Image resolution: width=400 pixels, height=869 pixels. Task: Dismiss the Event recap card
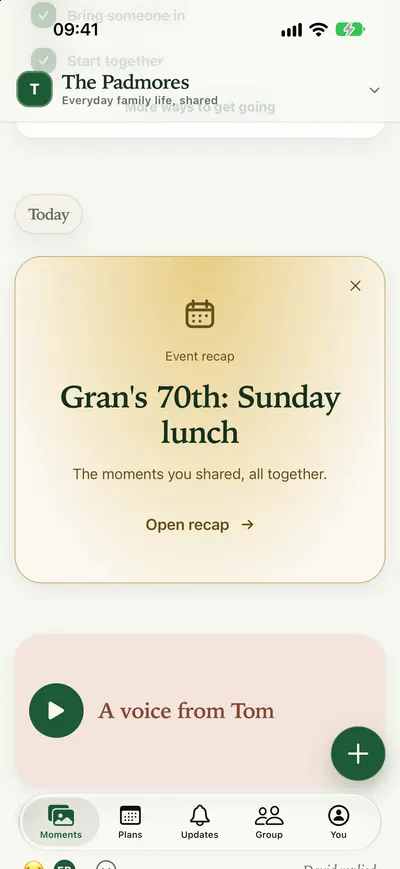pos(356,285)
